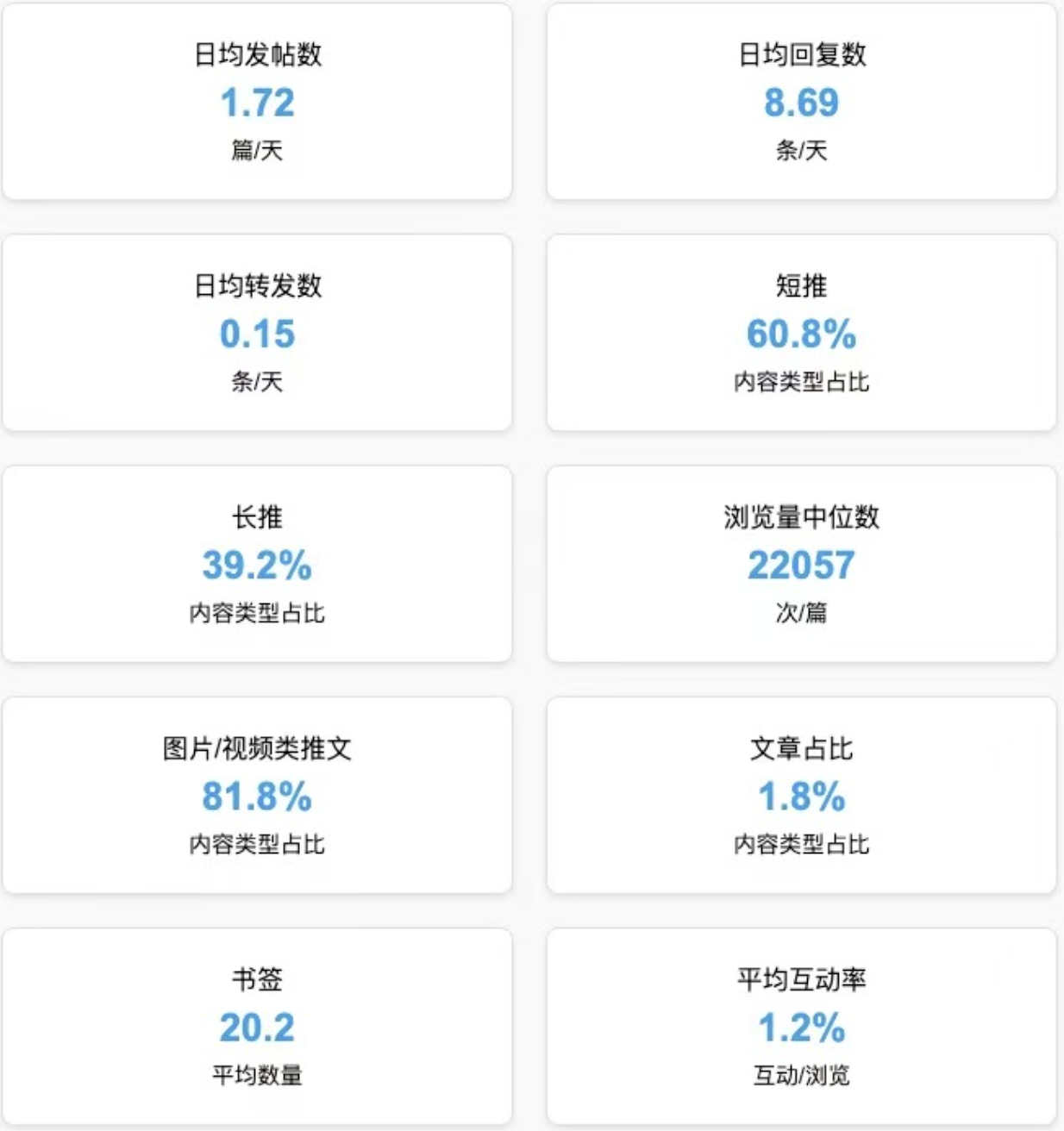The height and width of the screenshot is (1131, 1064).
Task: Click the 短推 card title
Action: tap(800, 284)
